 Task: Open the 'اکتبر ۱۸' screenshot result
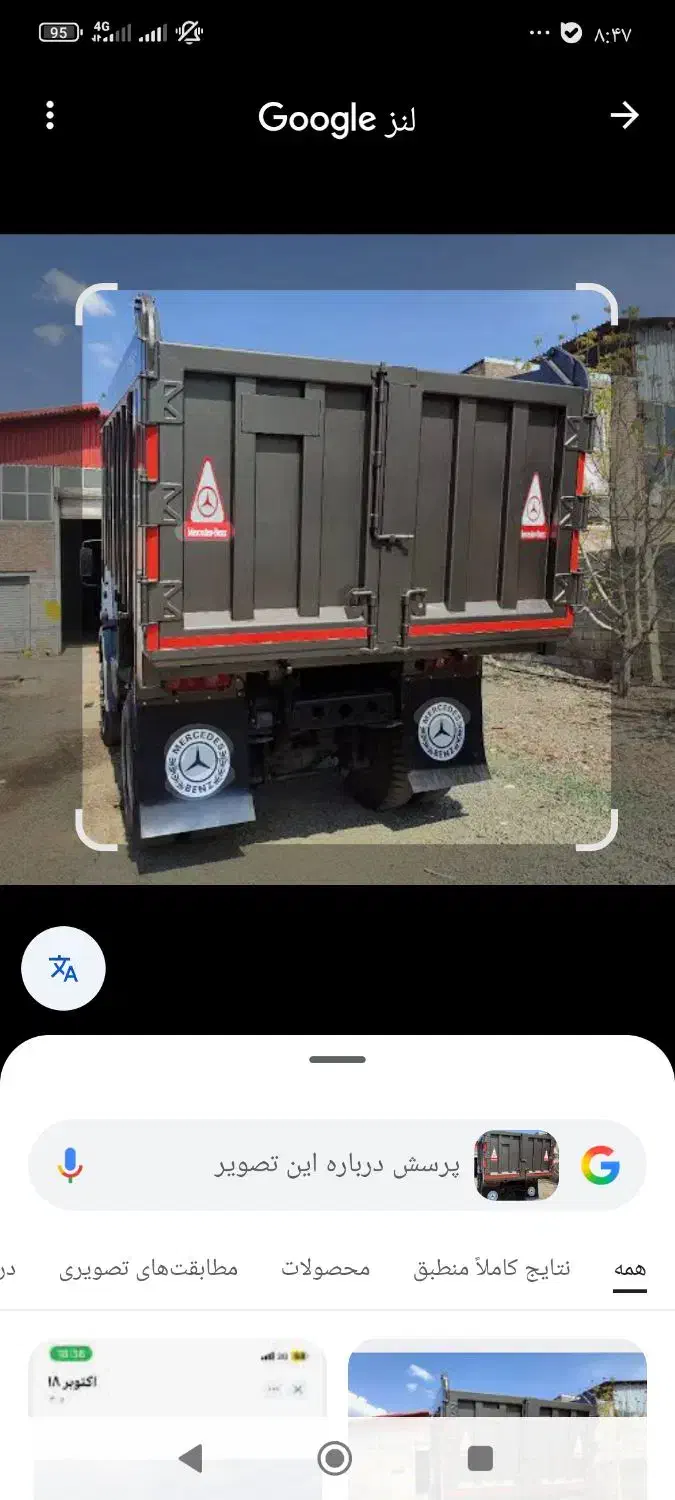pyautogui.click(x=177, y=1419)
